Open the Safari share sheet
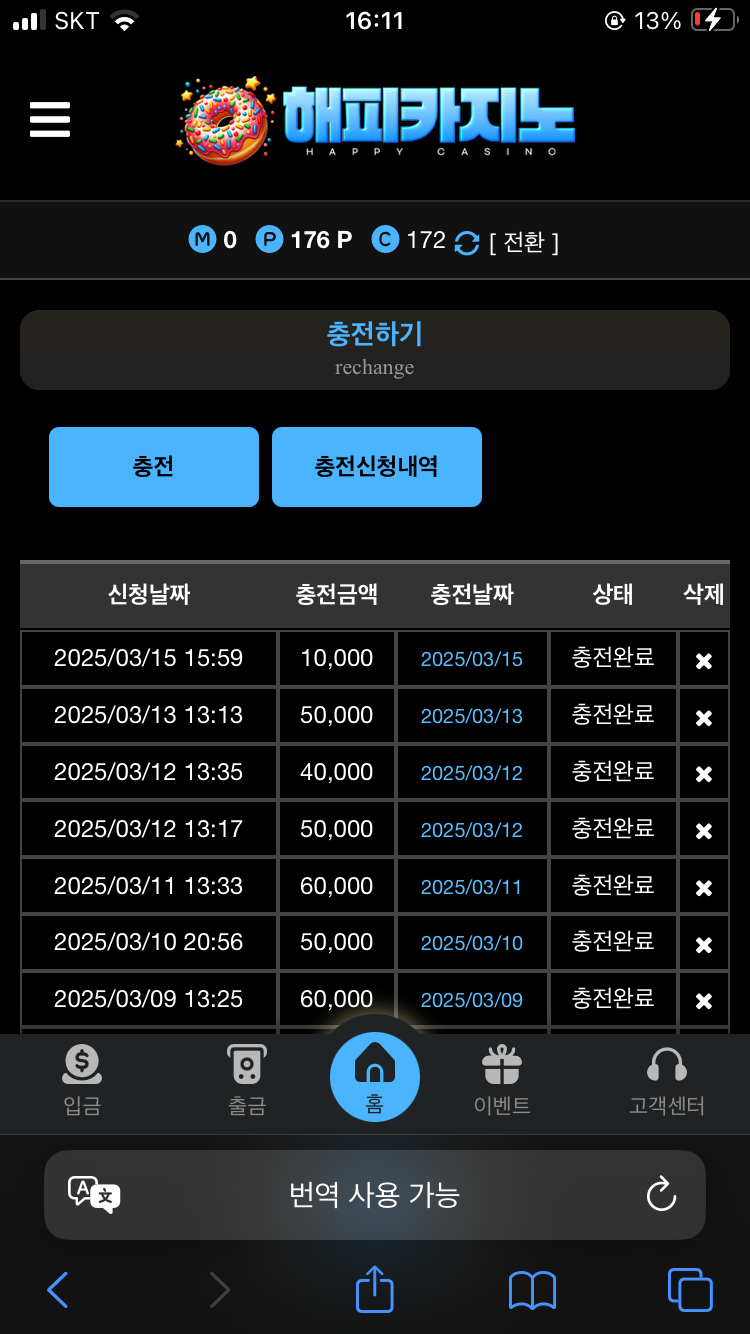This screenshot has width=750, height=1334. point(375,1290)
